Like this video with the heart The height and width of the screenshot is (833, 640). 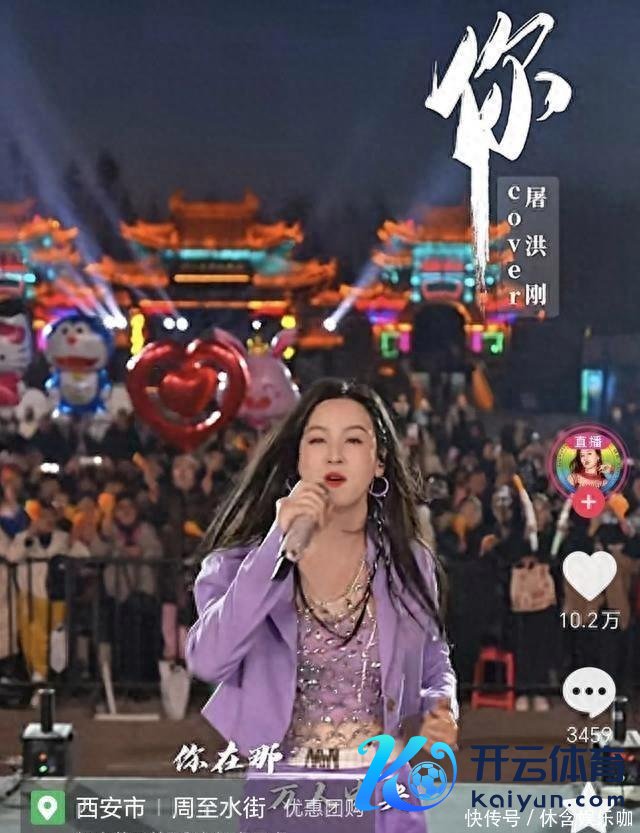click(x=589, y=575)
